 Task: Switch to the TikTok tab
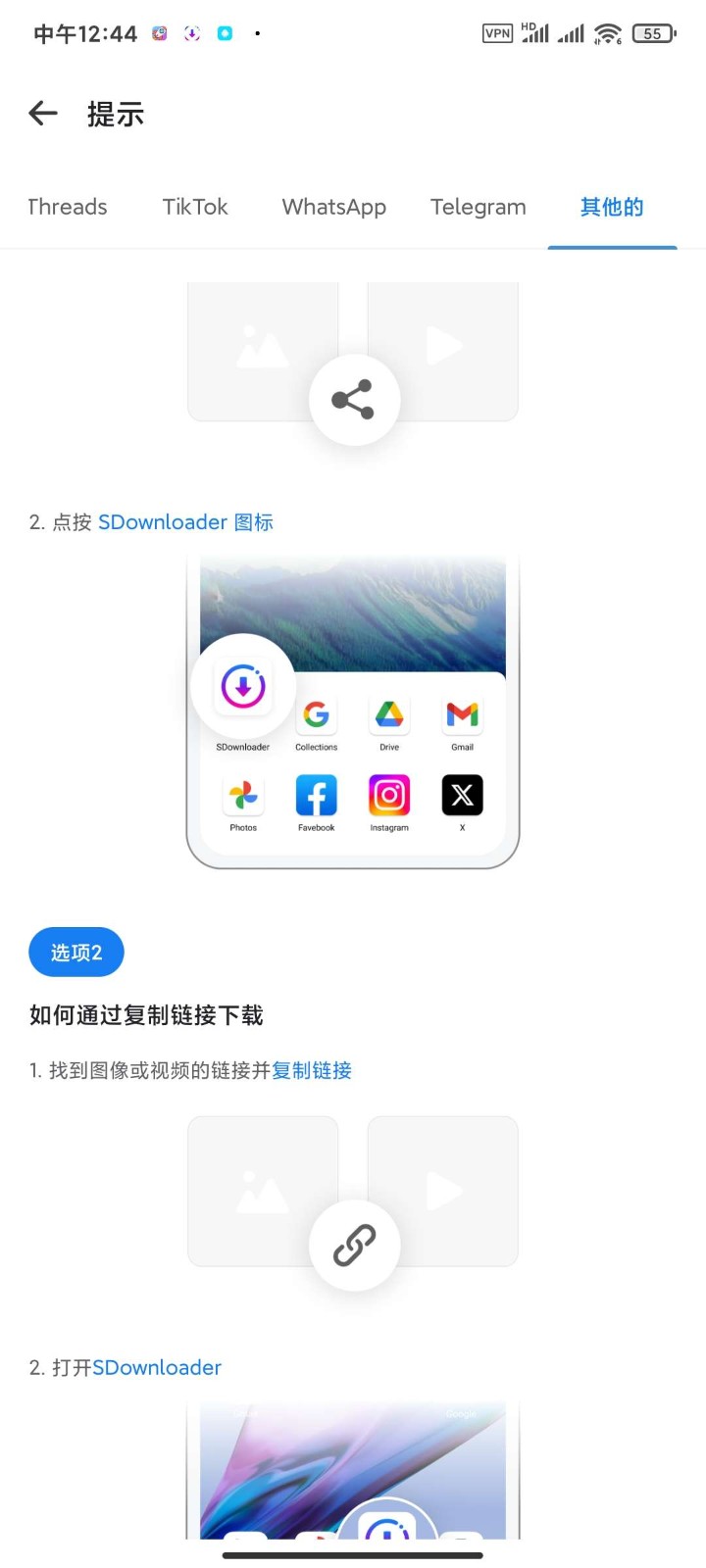[194, 207]
